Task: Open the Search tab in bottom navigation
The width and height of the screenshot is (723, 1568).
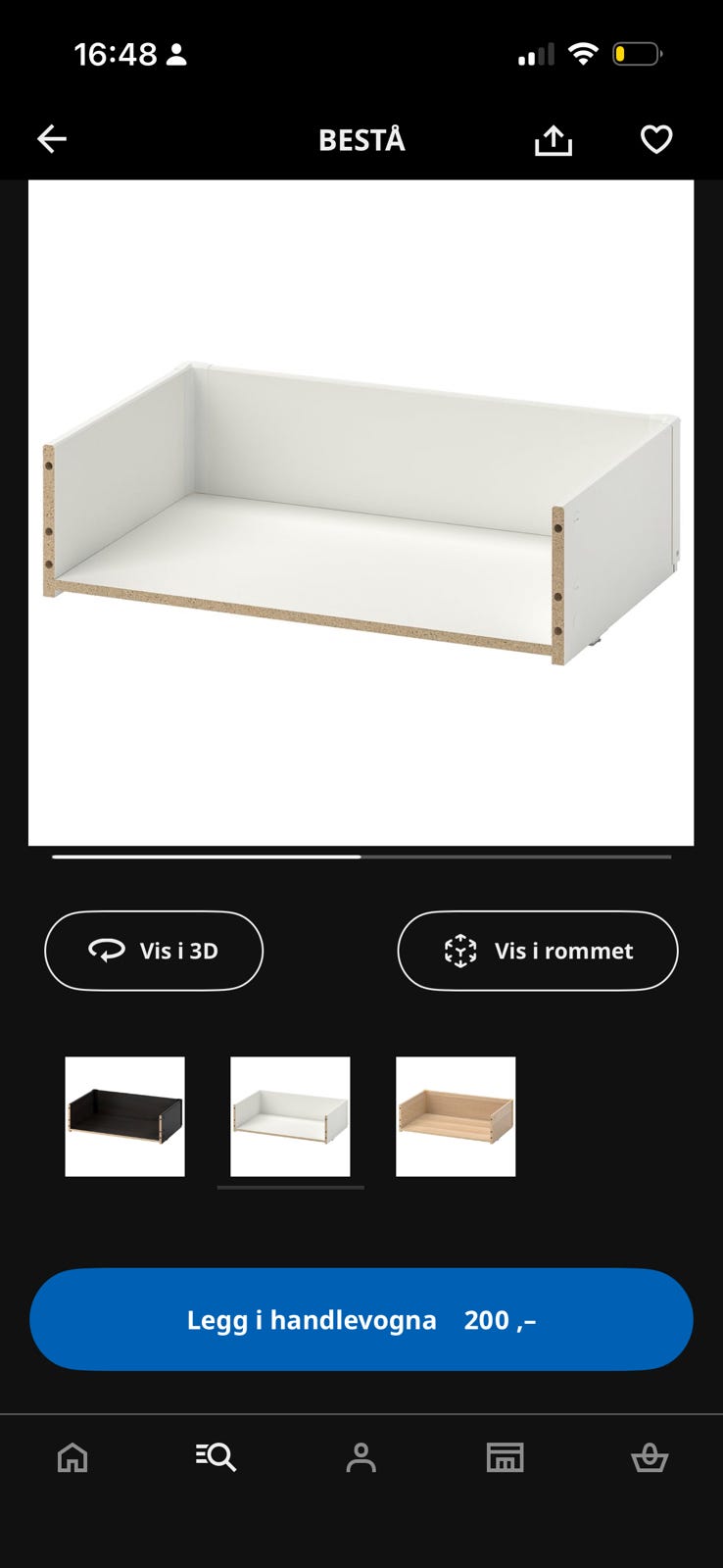Action: point(215,1457)
